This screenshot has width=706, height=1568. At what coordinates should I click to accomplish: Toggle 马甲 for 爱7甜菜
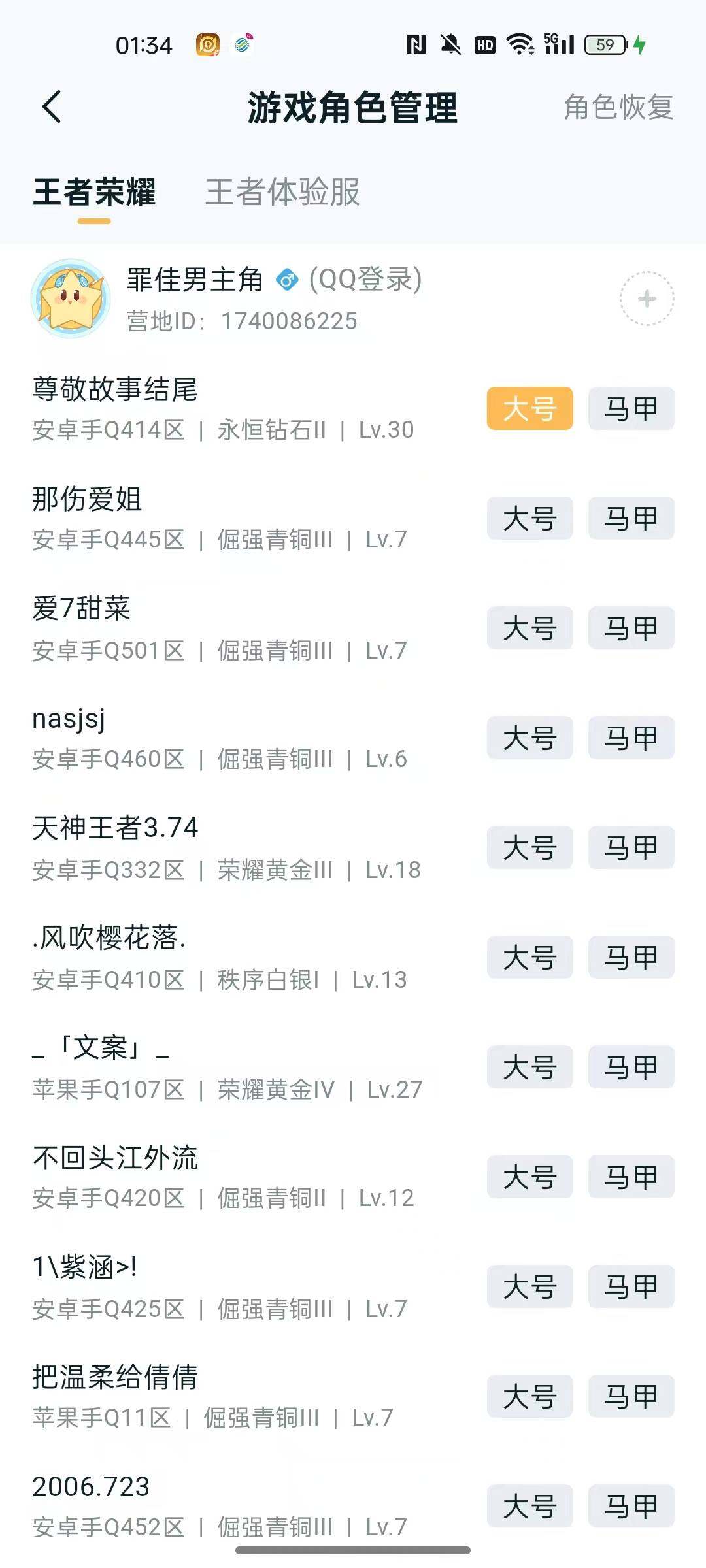click(x=631, y=628)
